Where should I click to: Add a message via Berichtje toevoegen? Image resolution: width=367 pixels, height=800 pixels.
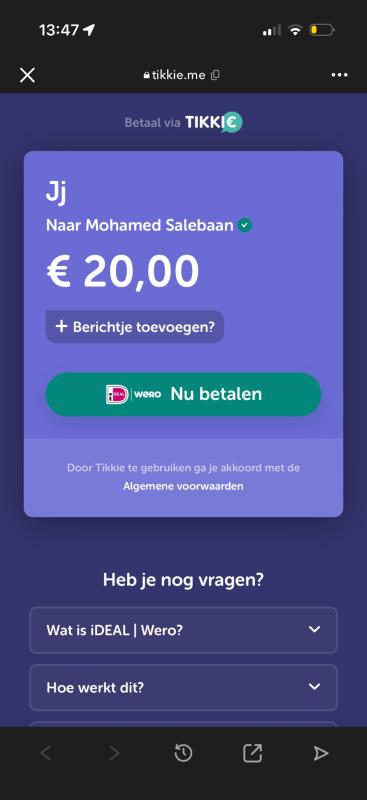[135, 327]
